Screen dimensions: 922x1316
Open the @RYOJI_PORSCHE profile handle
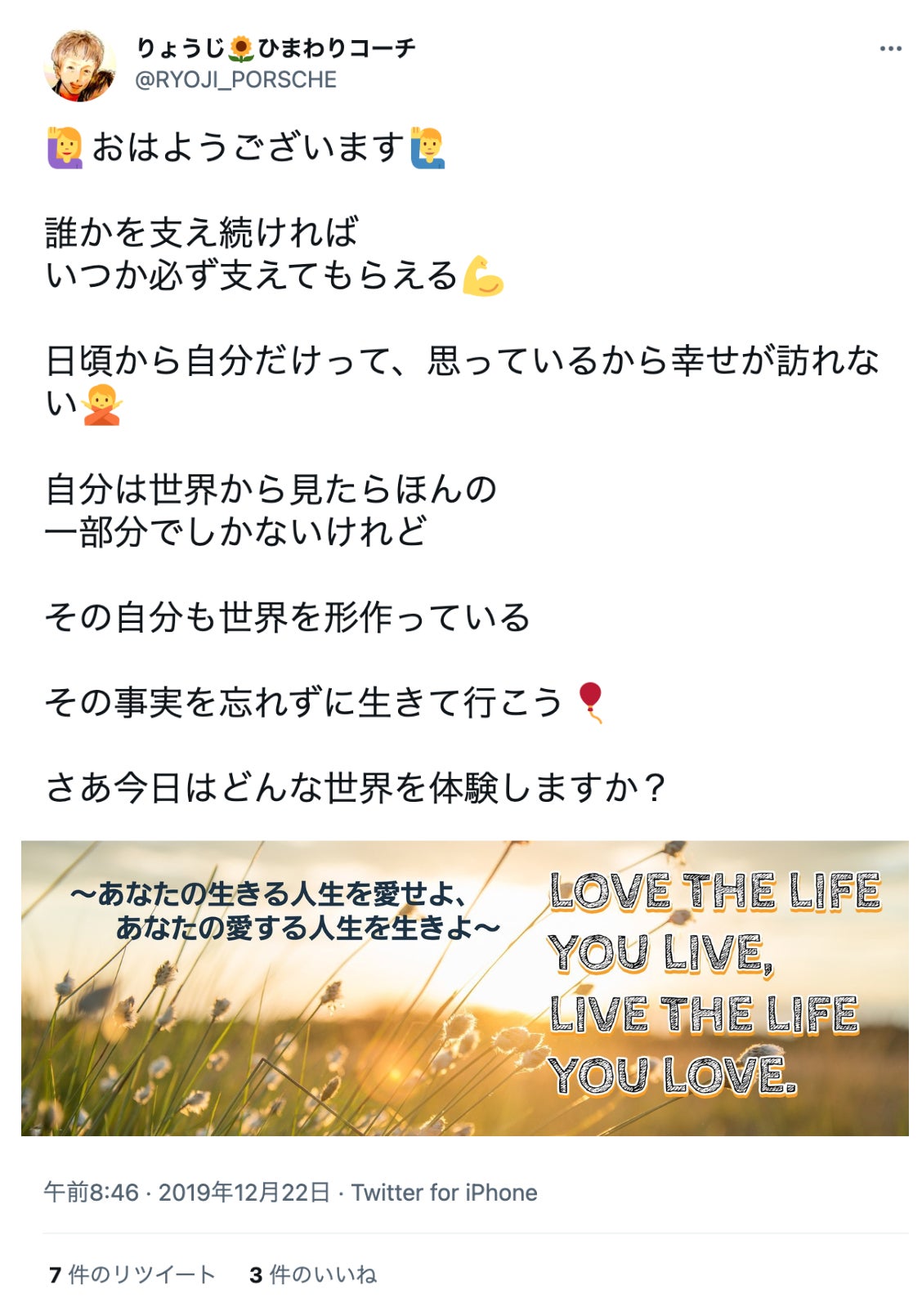[x=235, y=80]
